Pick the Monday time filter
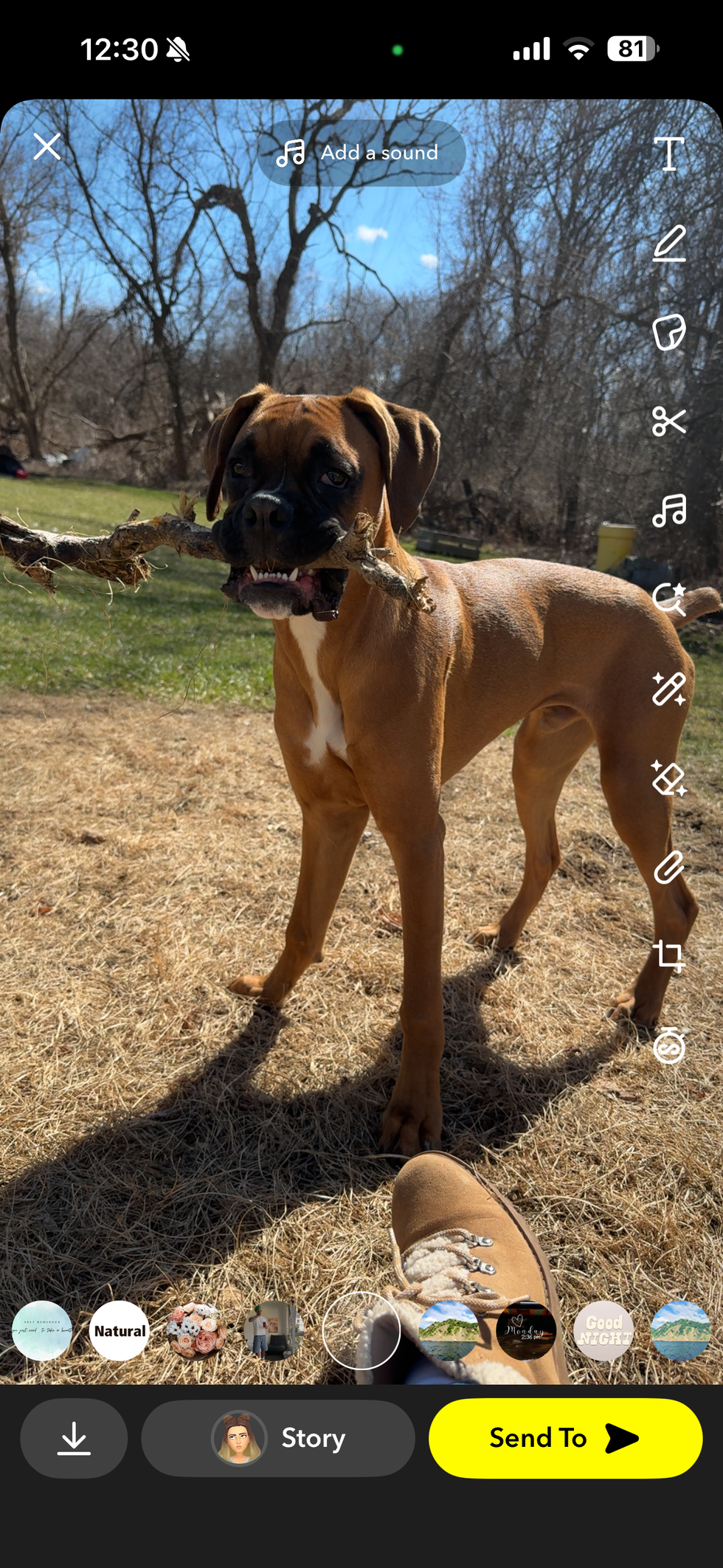723x1568 pixels. point(526,1331)
